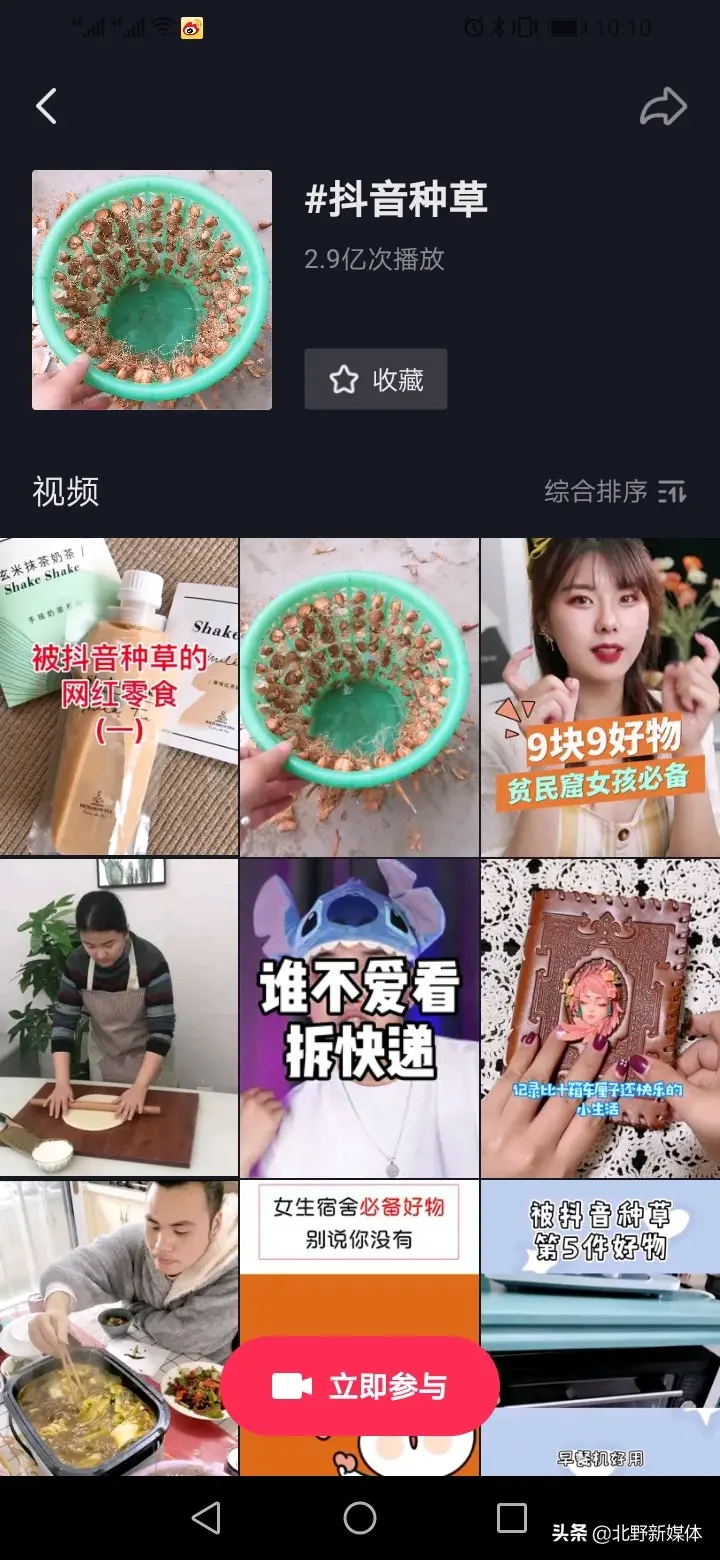Tap the system home button
Viewport: 720px width, 1560px height.
pyautogui.click(x=359, y=1518)
